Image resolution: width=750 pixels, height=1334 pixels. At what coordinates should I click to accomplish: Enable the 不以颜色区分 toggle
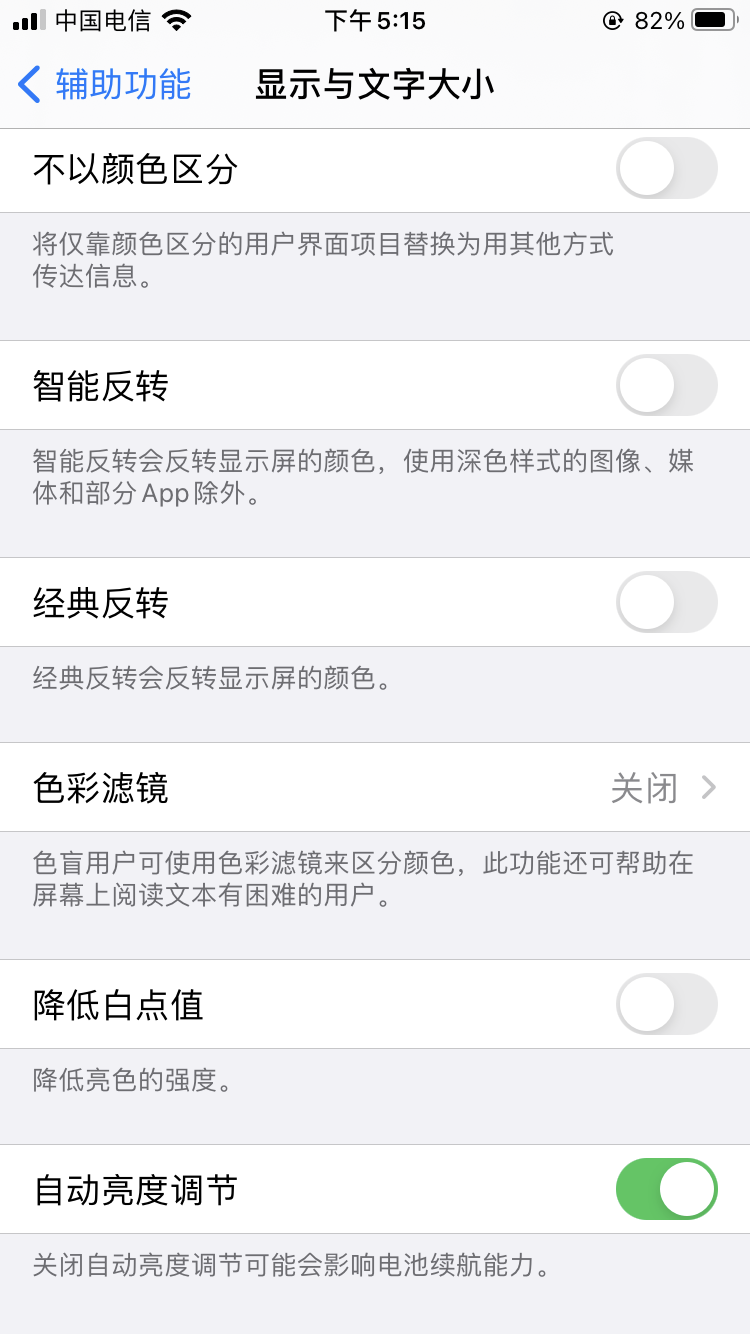[x=666, y=170]
